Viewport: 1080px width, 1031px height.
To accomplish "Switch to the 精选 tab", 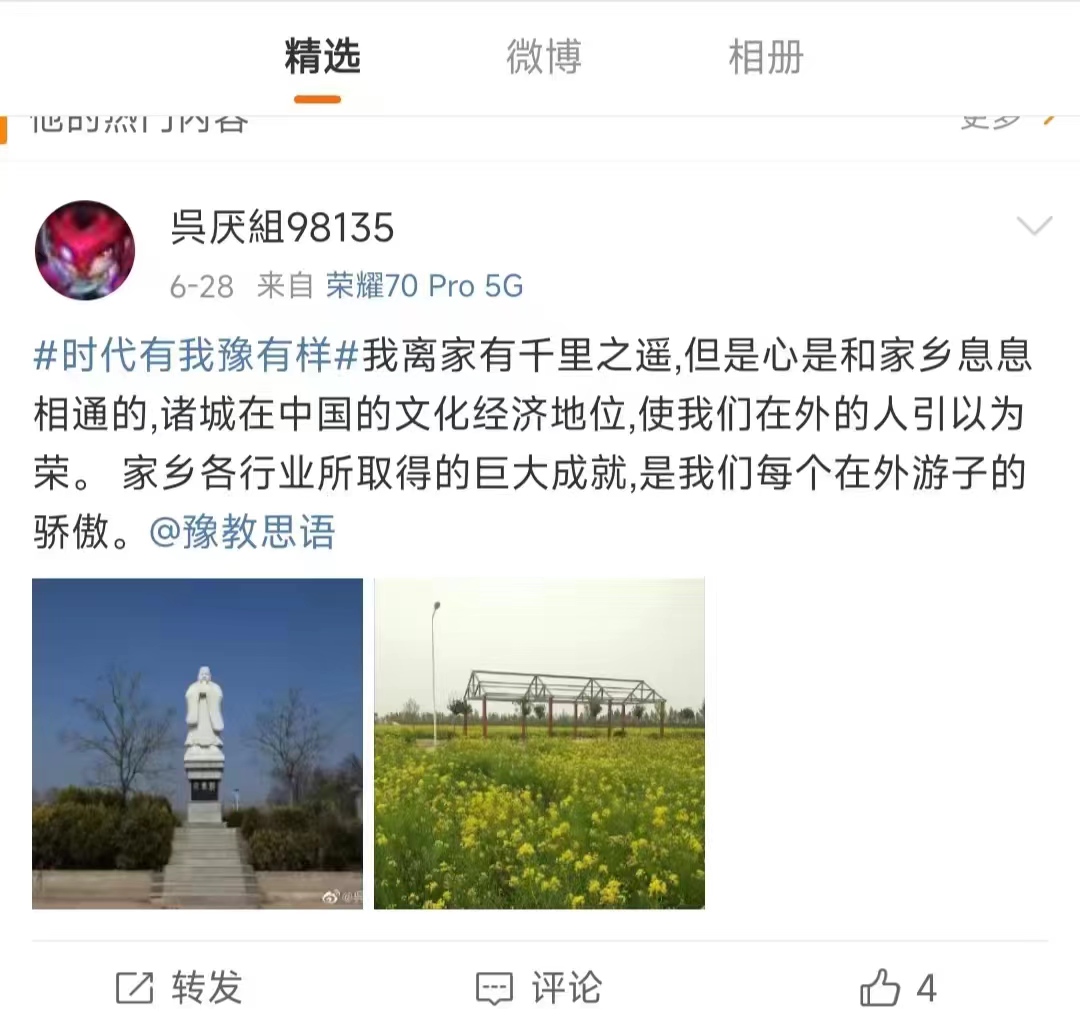I will [322, 58].
